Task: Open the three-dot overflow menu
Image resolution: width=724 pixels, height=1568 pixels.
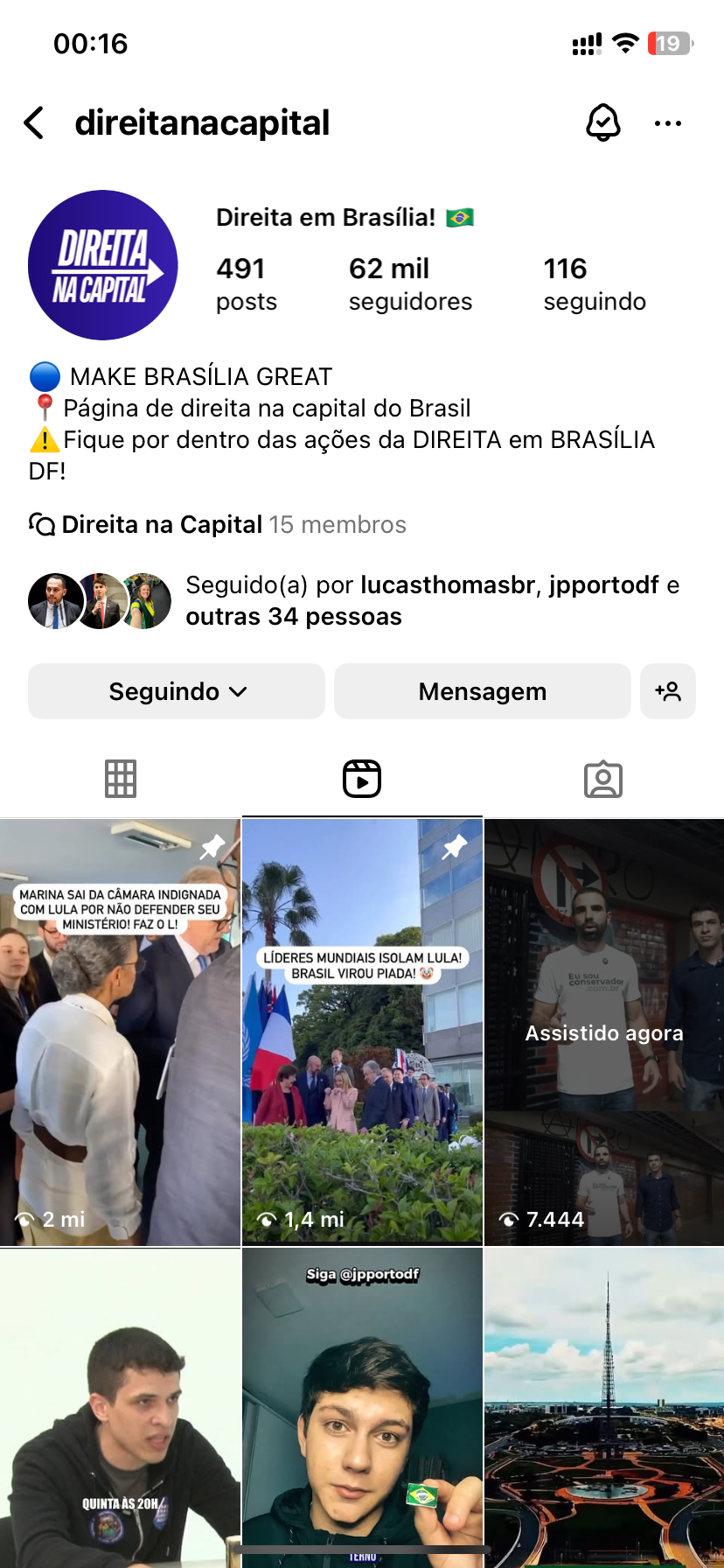Action: pos(667,123)
